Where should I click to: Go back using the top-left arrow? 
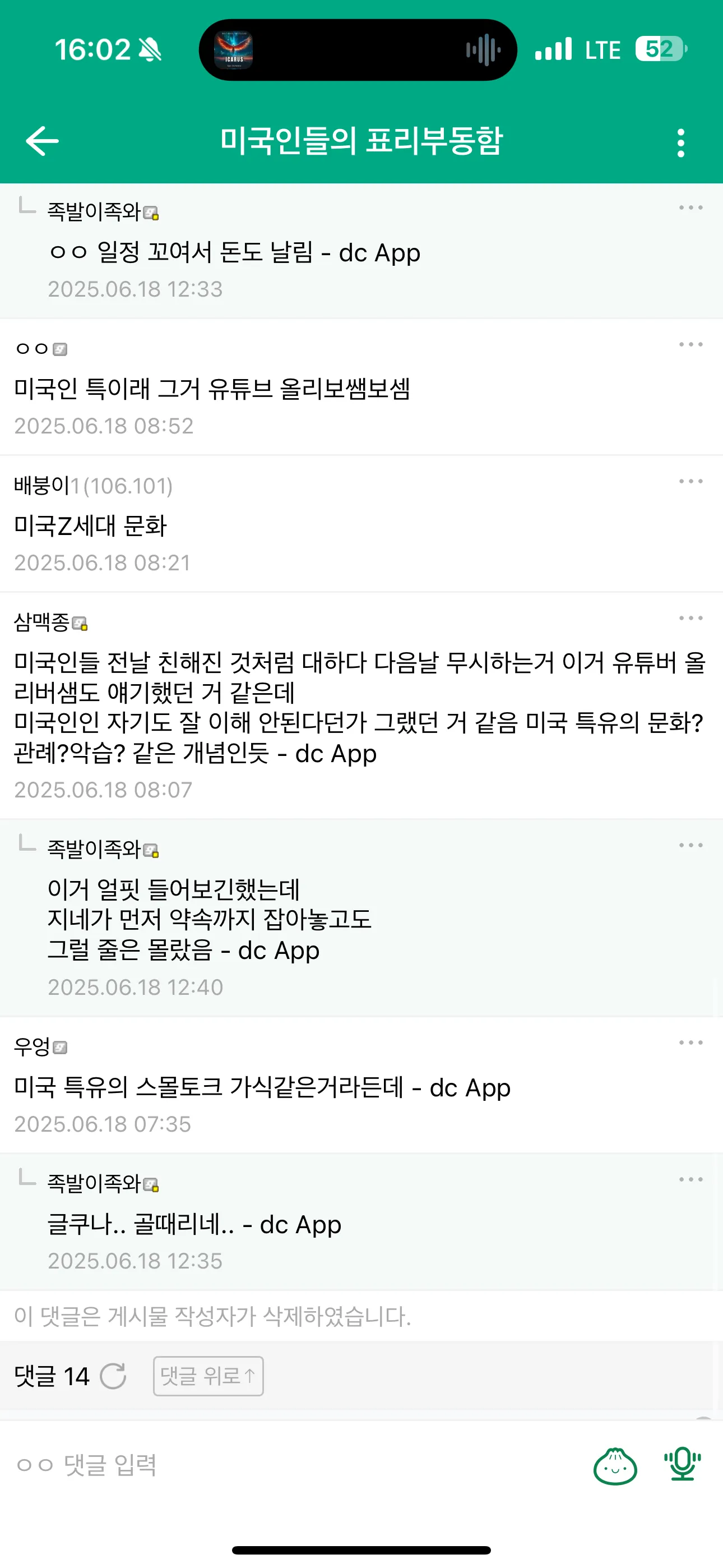pos(42,141)
